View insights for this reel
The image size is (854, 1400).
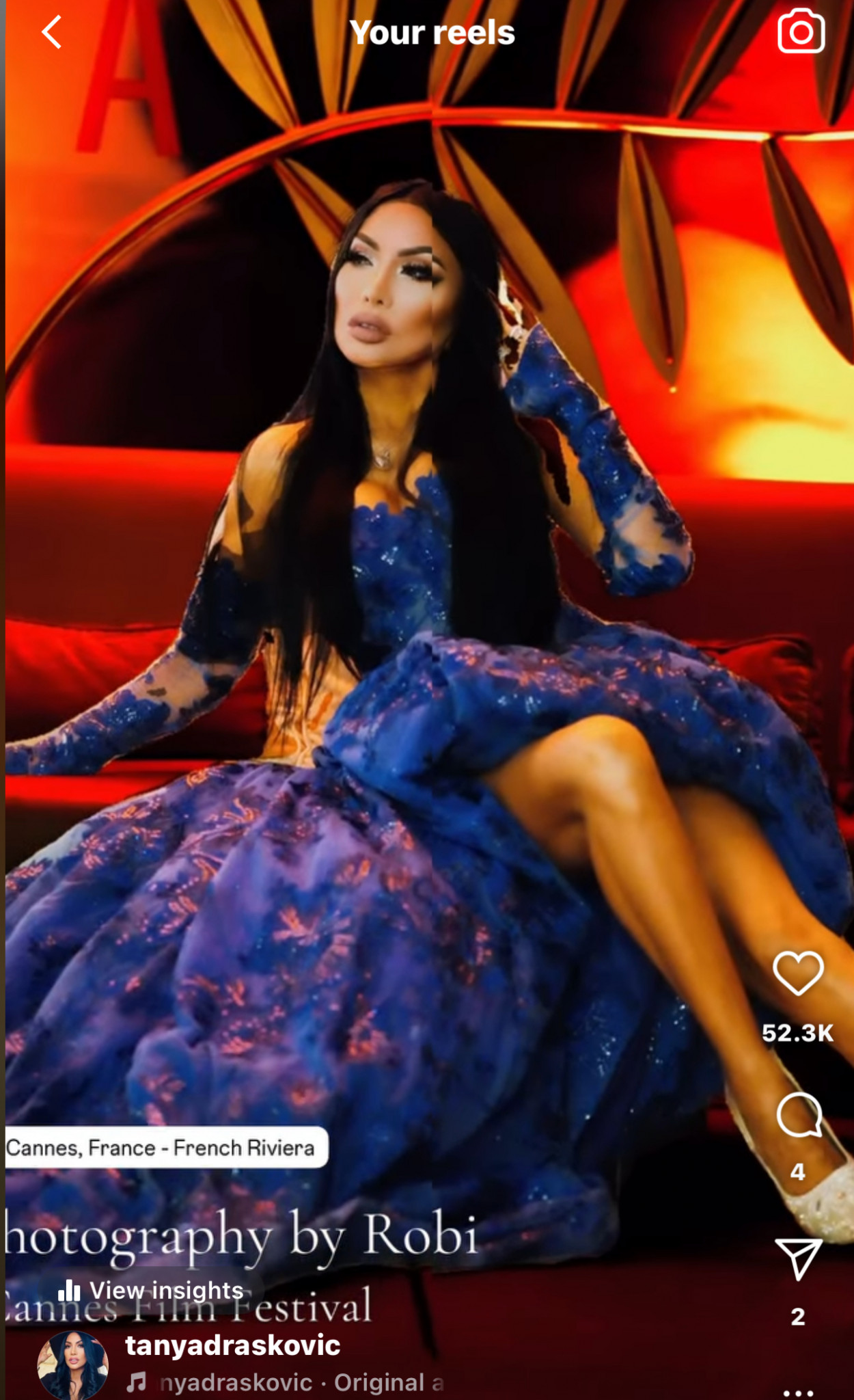[x=152, y=1290]
